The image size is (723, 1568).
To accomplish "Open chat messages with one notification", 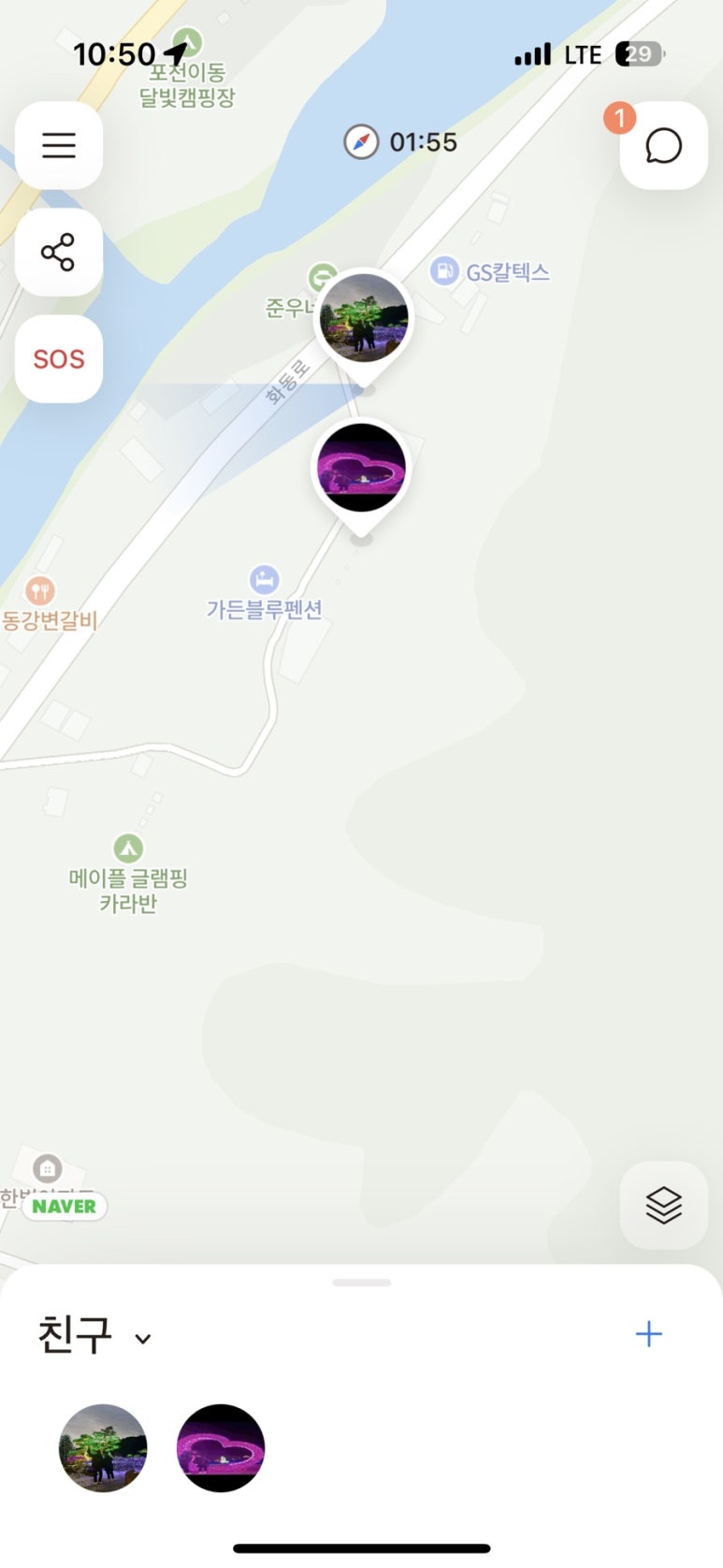I will [x=663, y=146].
